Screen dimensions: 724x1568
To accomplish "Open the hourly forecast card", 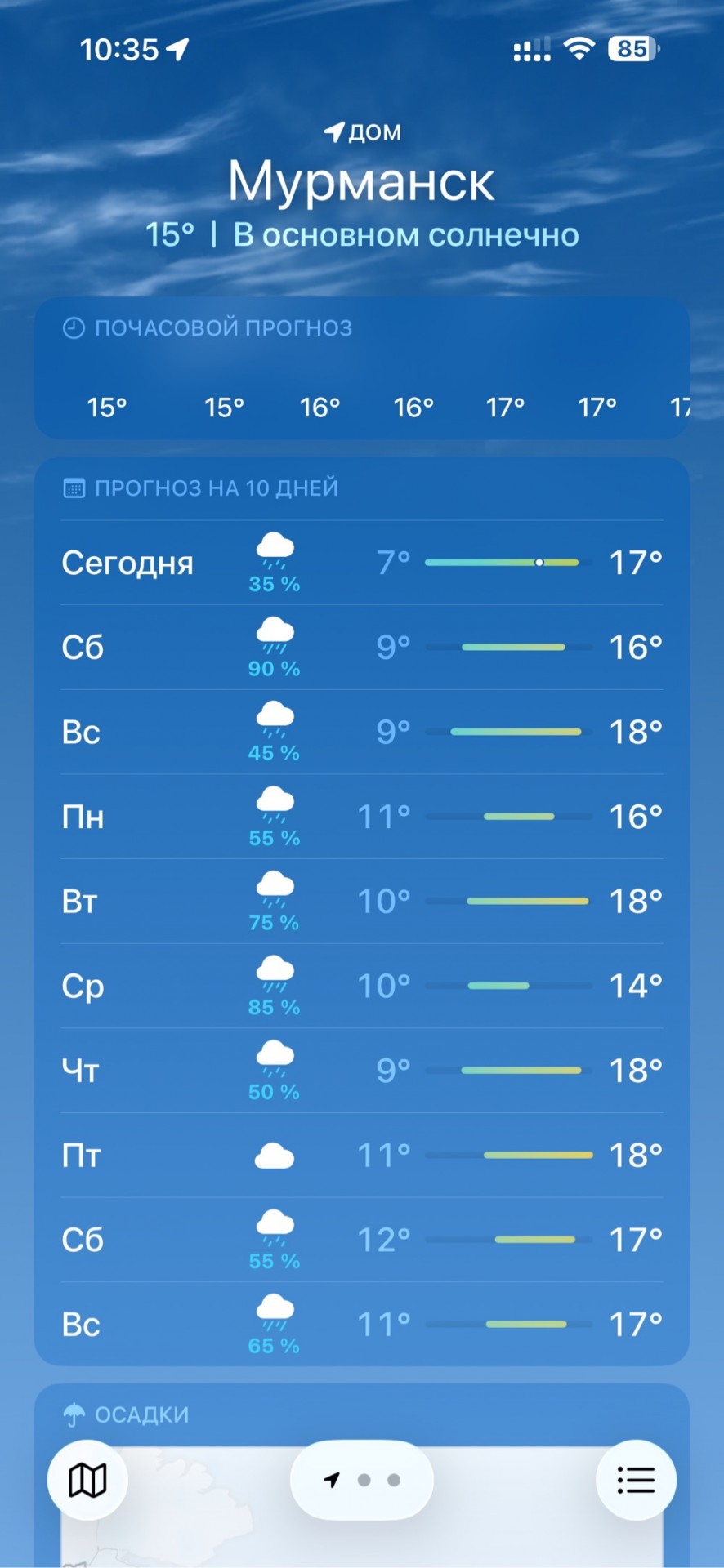I will click(x=362, y=368).
